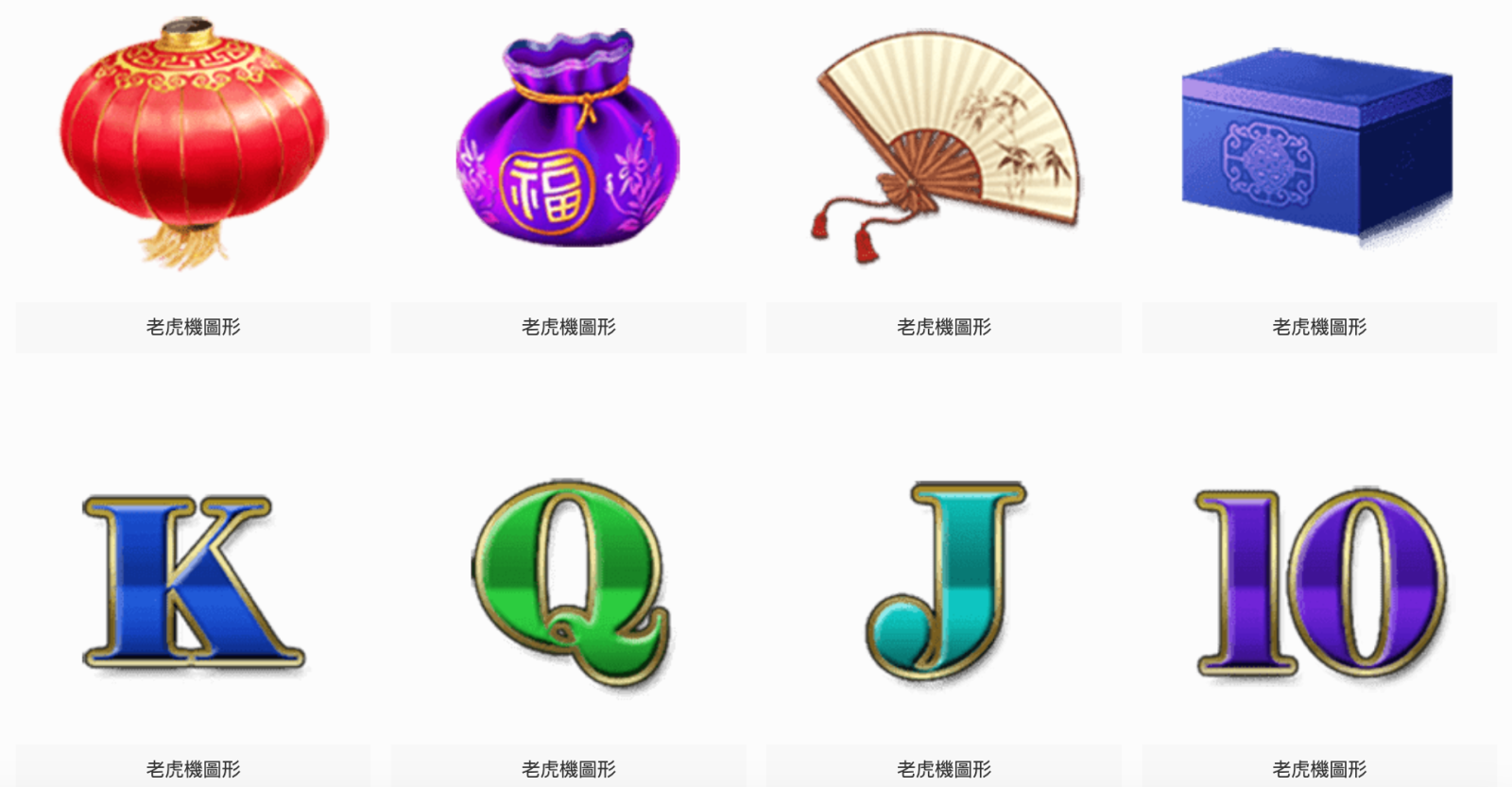View the purple lucky bag symbol
This screenshot has width=1512, height=787.
coord(568,142)
